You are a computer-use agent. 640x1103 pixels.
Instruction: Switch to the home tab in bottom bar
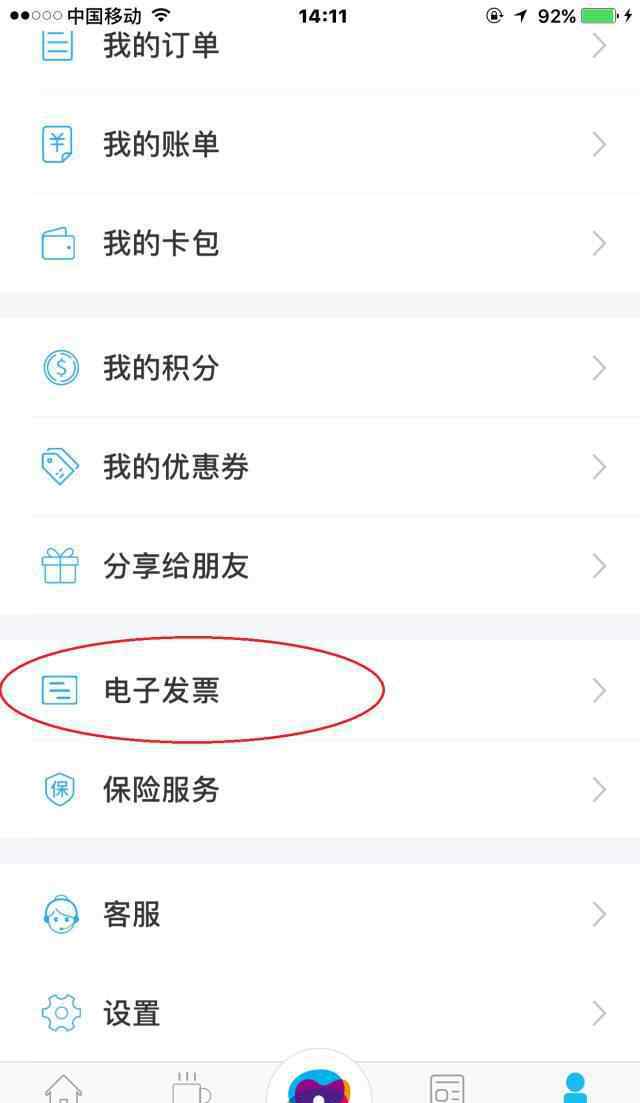[x=63, y=1088]
